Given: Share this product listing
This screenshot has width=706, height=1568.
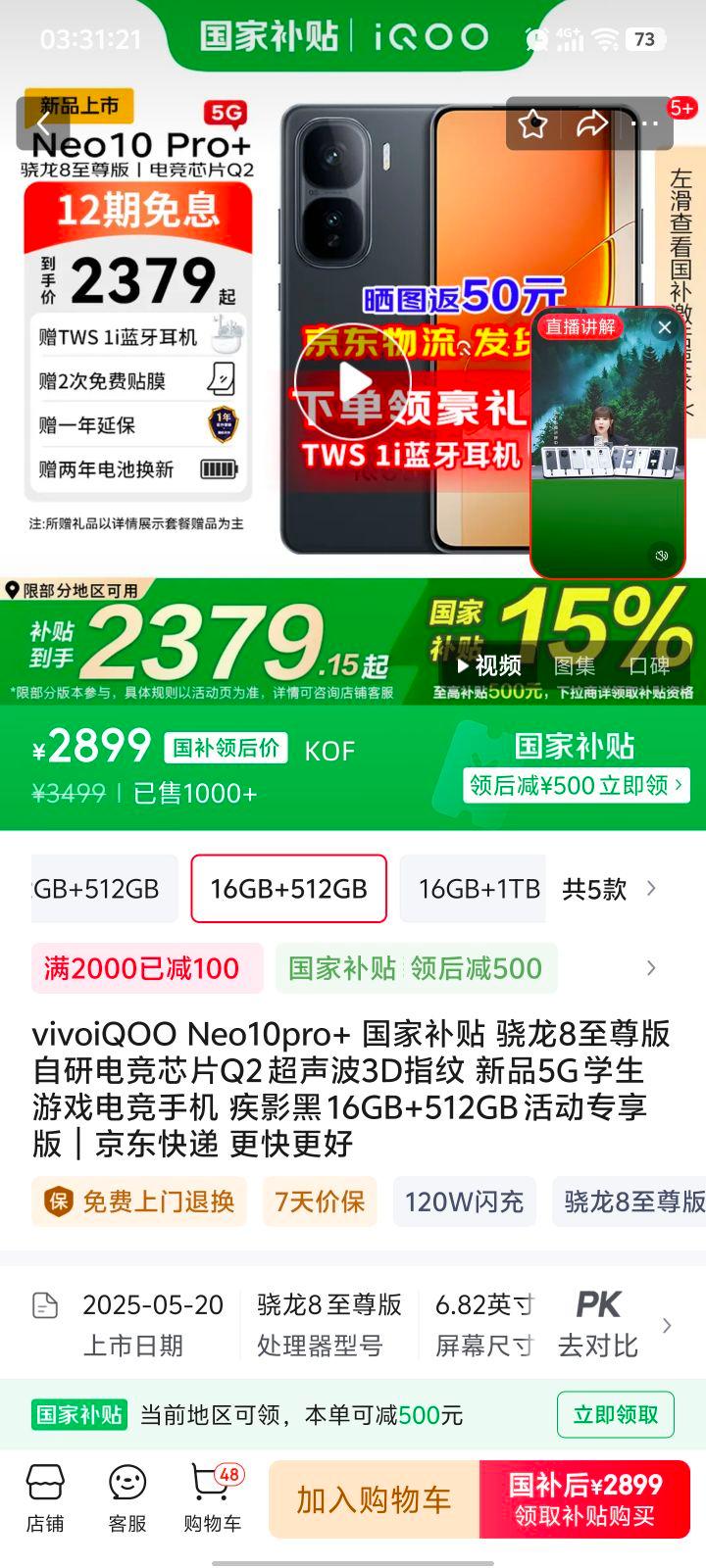Looking at the screenshot, I should (x=591, y=124).
